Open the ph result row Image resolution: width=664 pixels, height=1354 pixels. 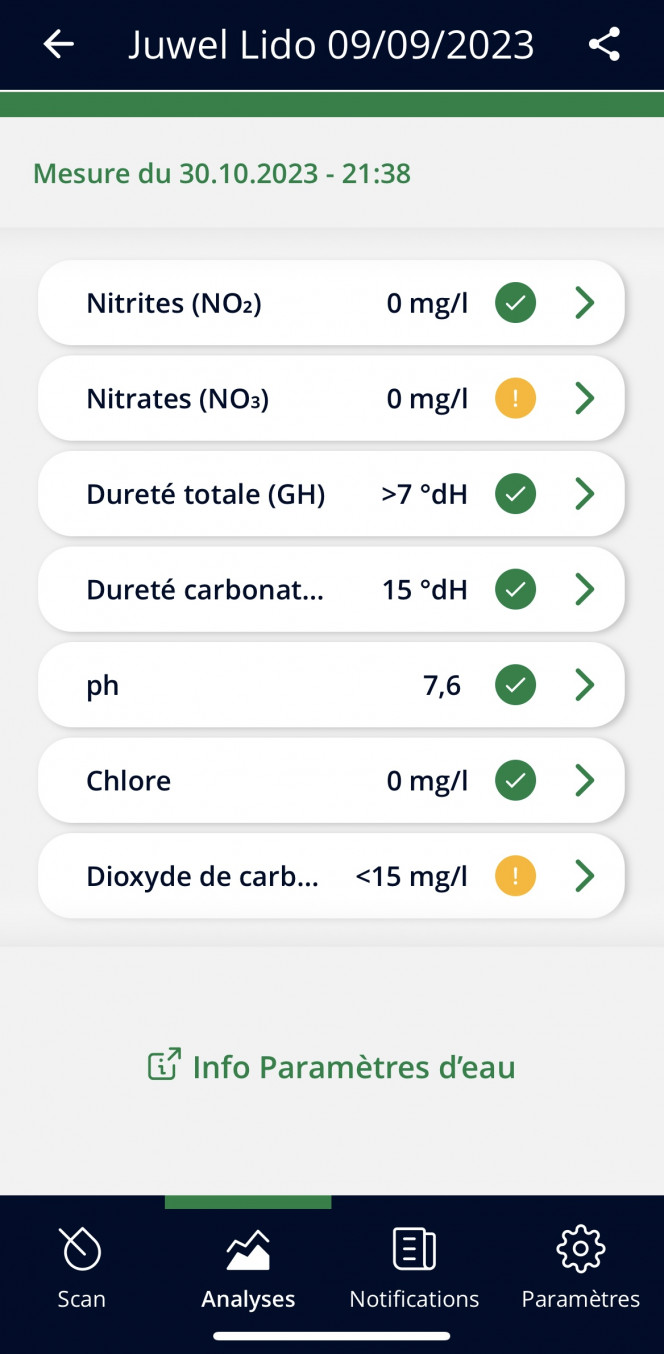331,685
